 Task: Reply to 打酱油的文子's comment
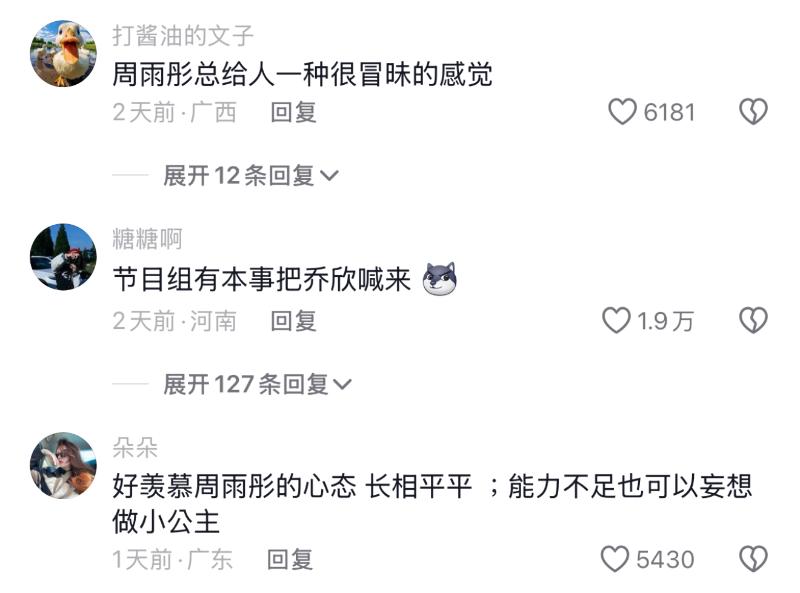(x=293, y=112)
